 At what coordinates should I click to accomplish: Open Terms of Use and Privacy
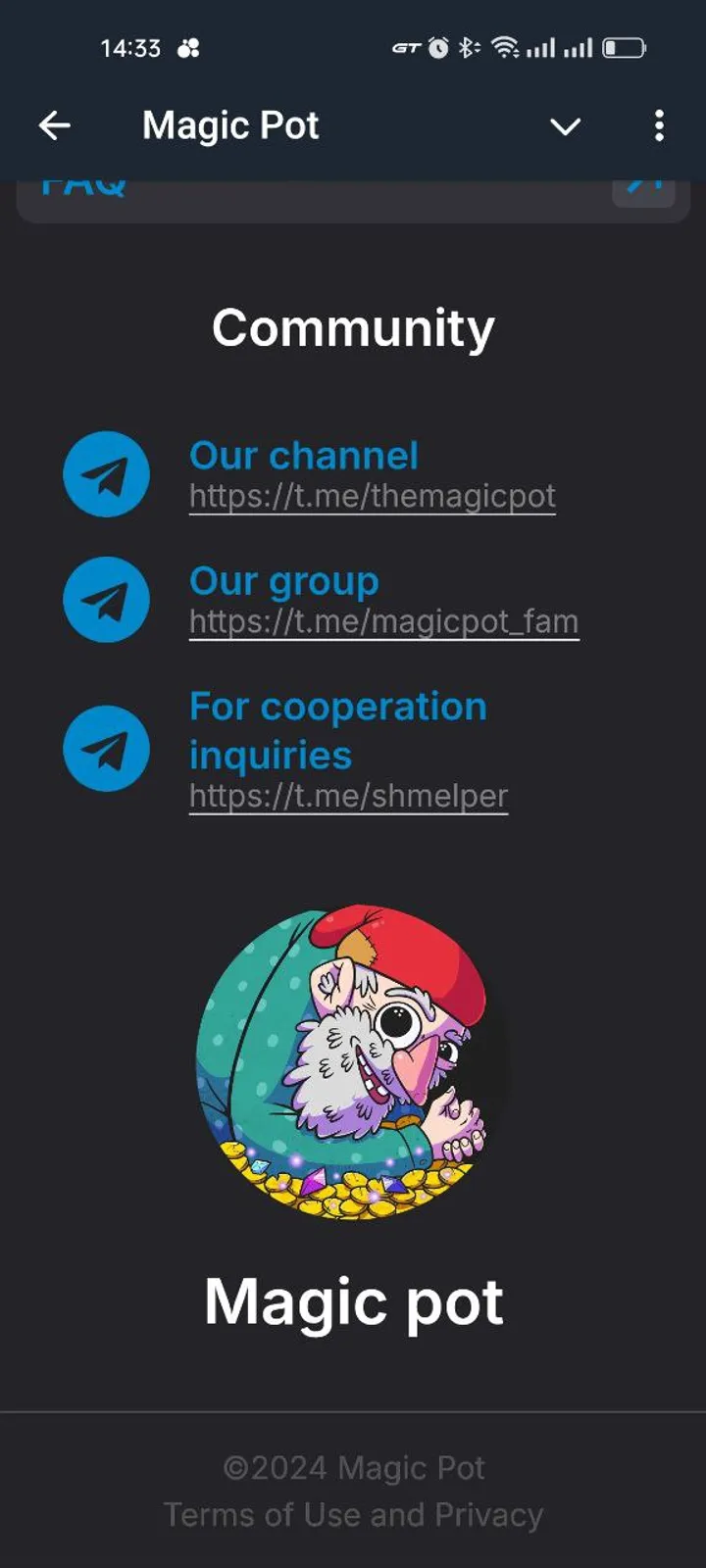[x=352, y=1513]
